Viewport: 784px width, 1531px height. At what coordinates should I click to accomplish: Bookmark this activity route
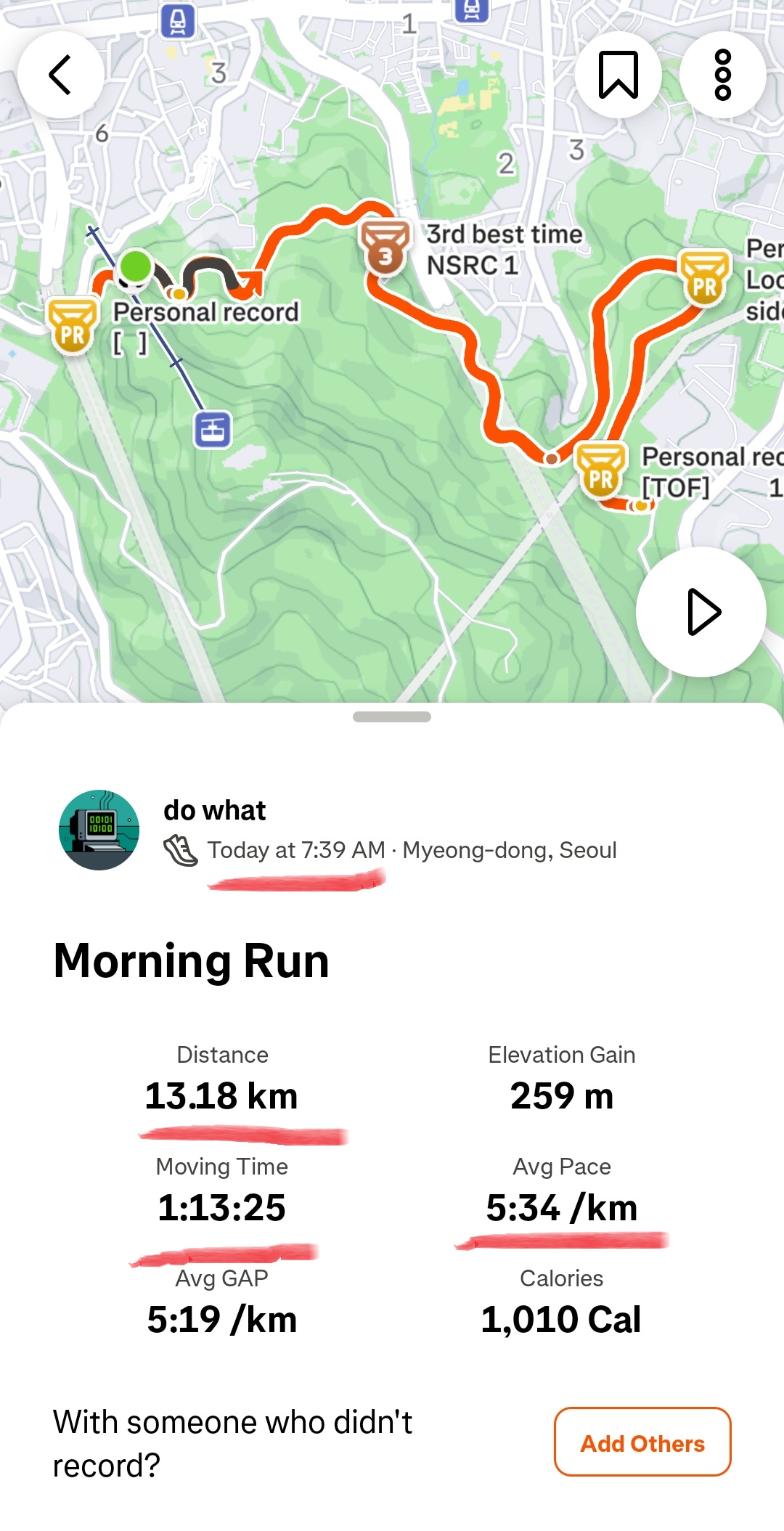coord(618,75)
